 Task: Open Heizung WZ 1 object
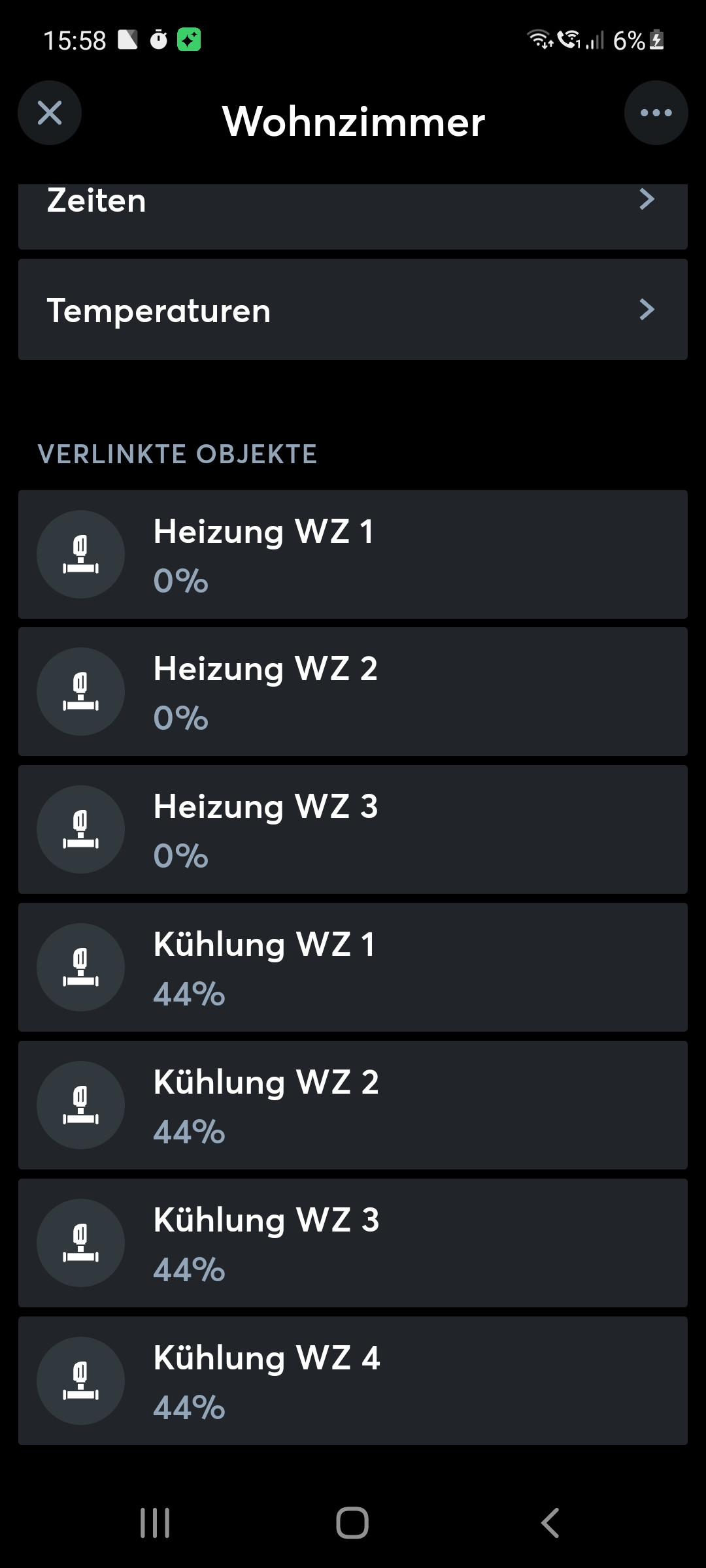coord(353,554)
